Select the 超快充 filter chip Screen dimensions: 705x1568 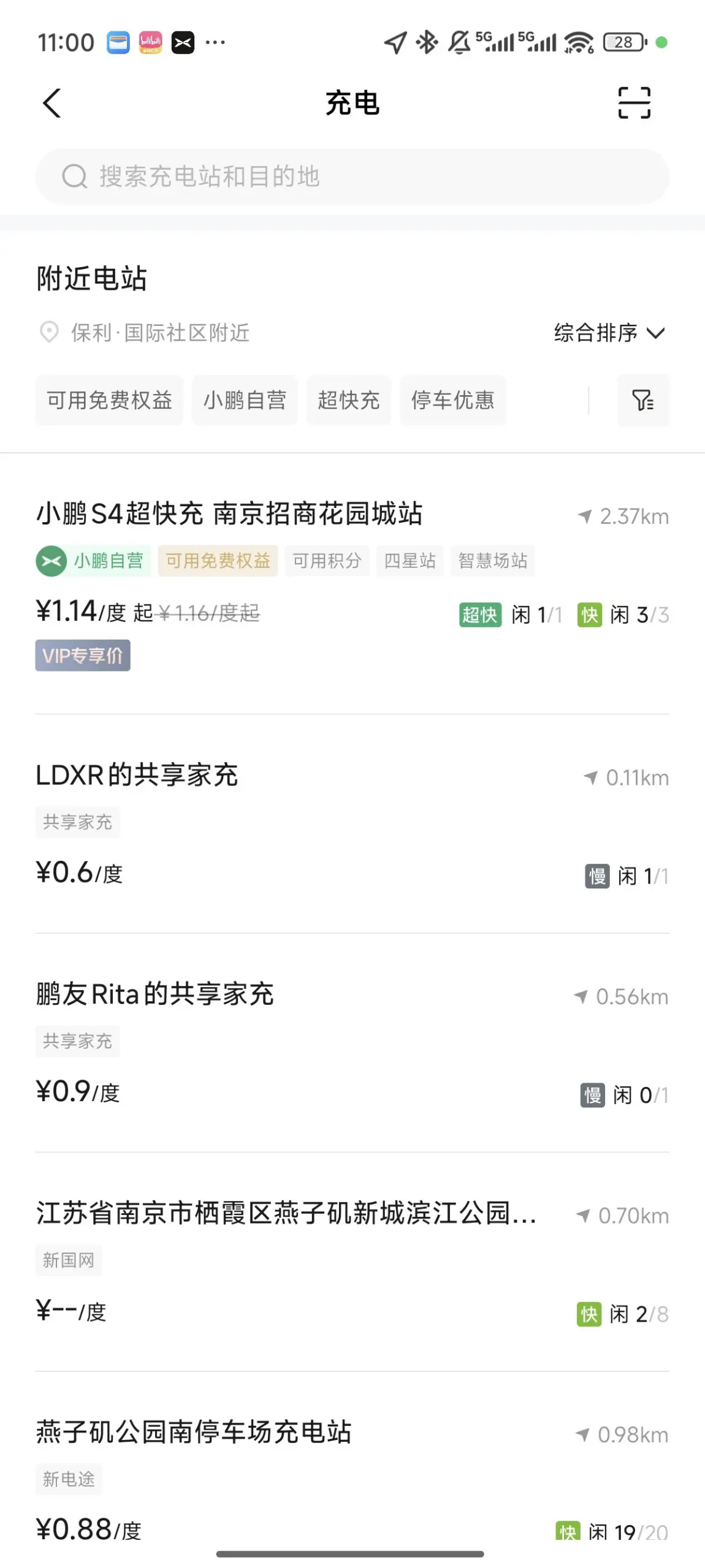pyautogui.click(x=349, y=400)
